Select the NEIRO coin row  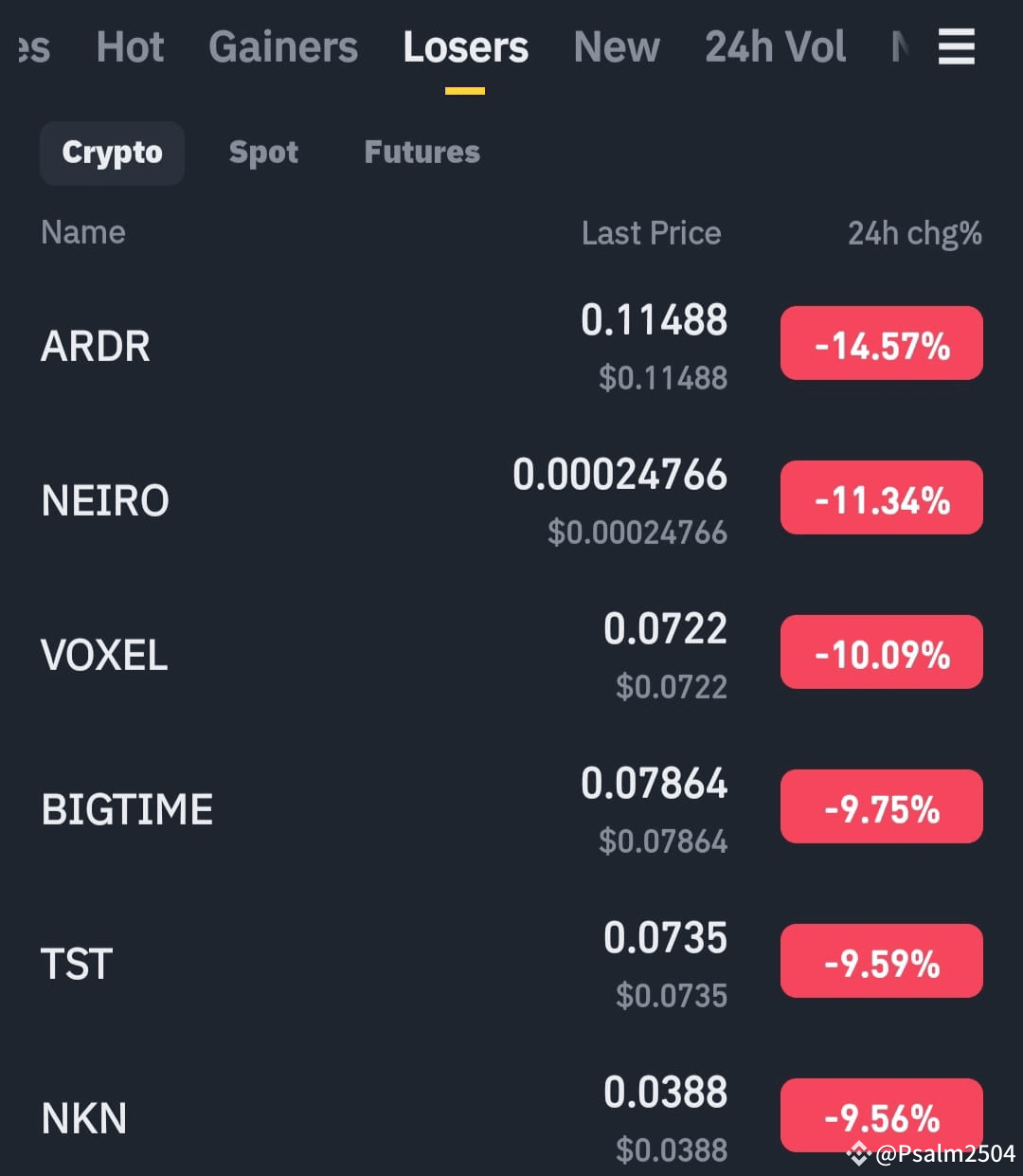105,499
